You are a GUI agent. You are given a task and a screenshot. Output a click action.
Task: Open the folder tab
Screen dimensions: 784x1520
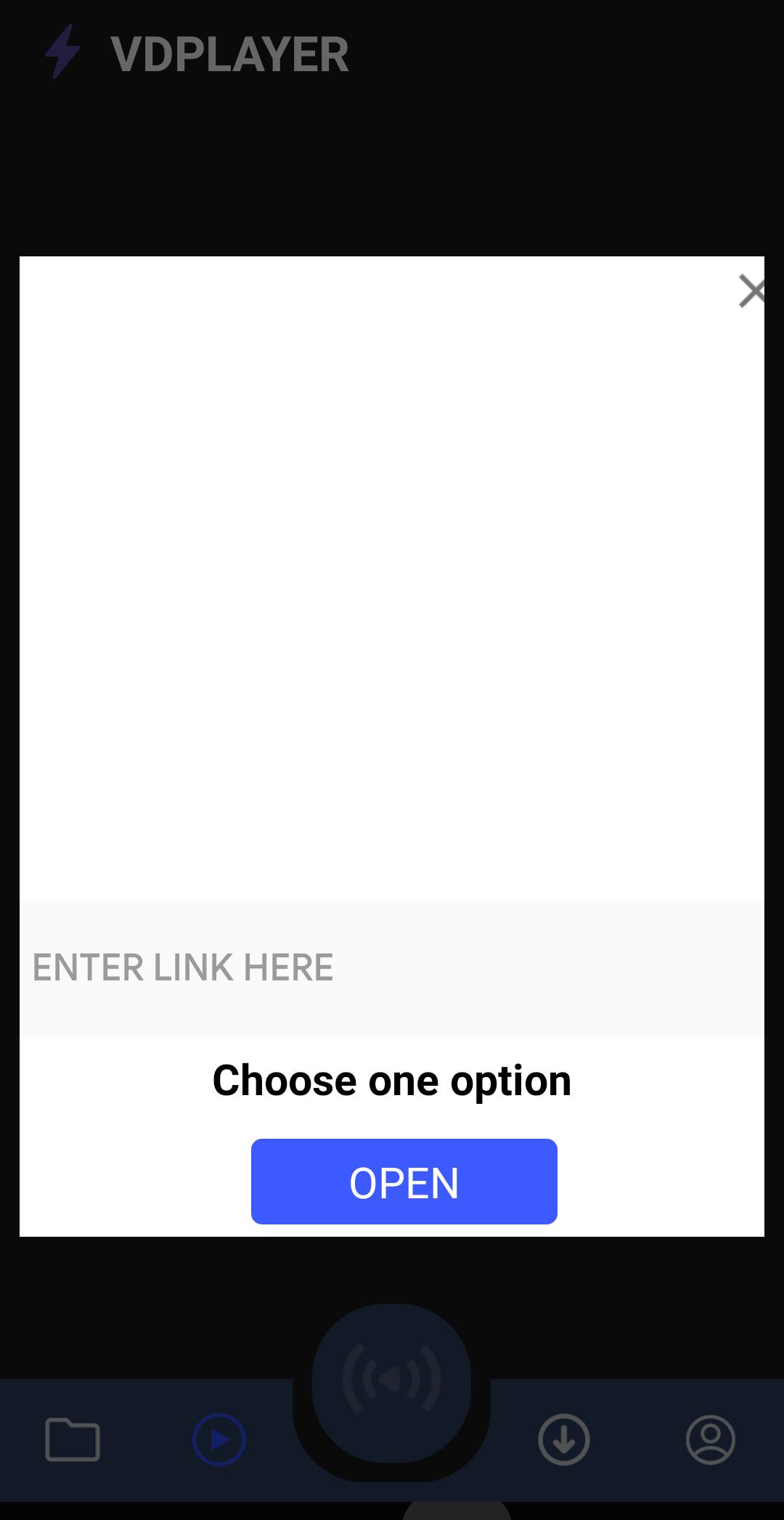tap(73, 1439)
